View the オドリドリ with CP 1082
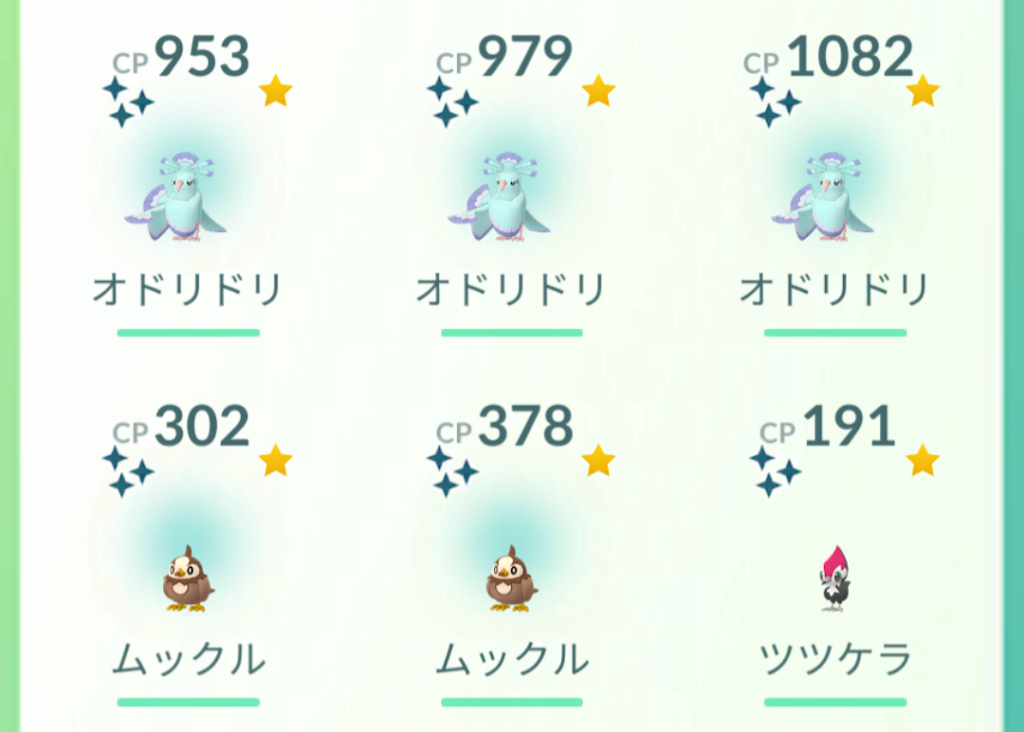Screen dimensions: 1024x732 tap(834, 198)
